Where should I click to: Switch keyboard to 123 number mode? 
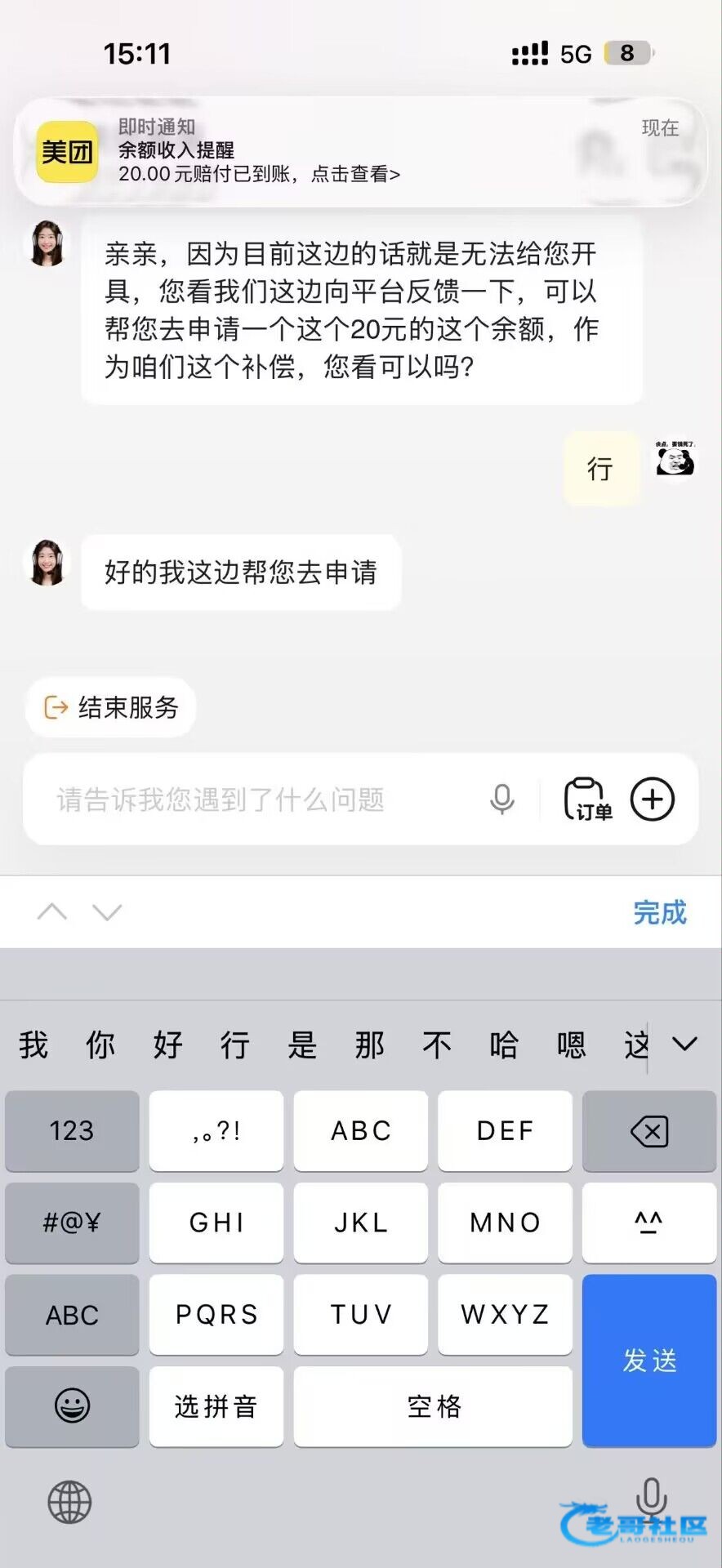pyautogui.click(x=72, y=1132)
